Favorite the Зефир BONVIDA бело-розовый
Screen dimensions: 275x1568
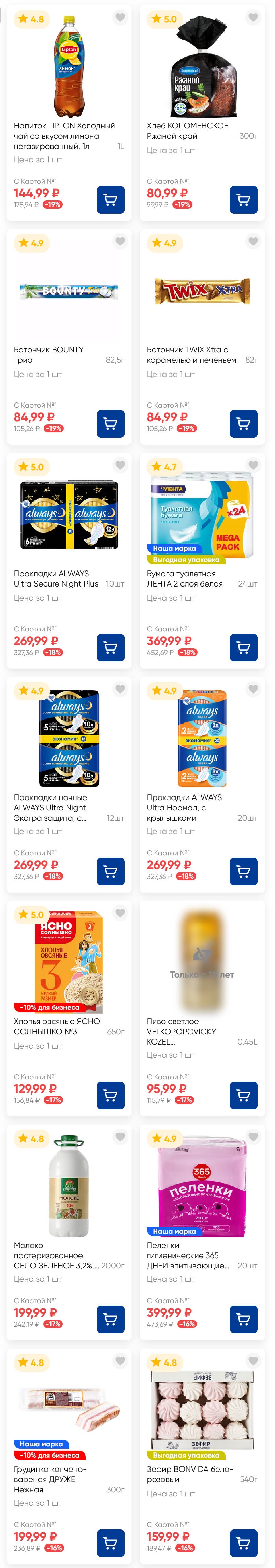point(253,1361)
